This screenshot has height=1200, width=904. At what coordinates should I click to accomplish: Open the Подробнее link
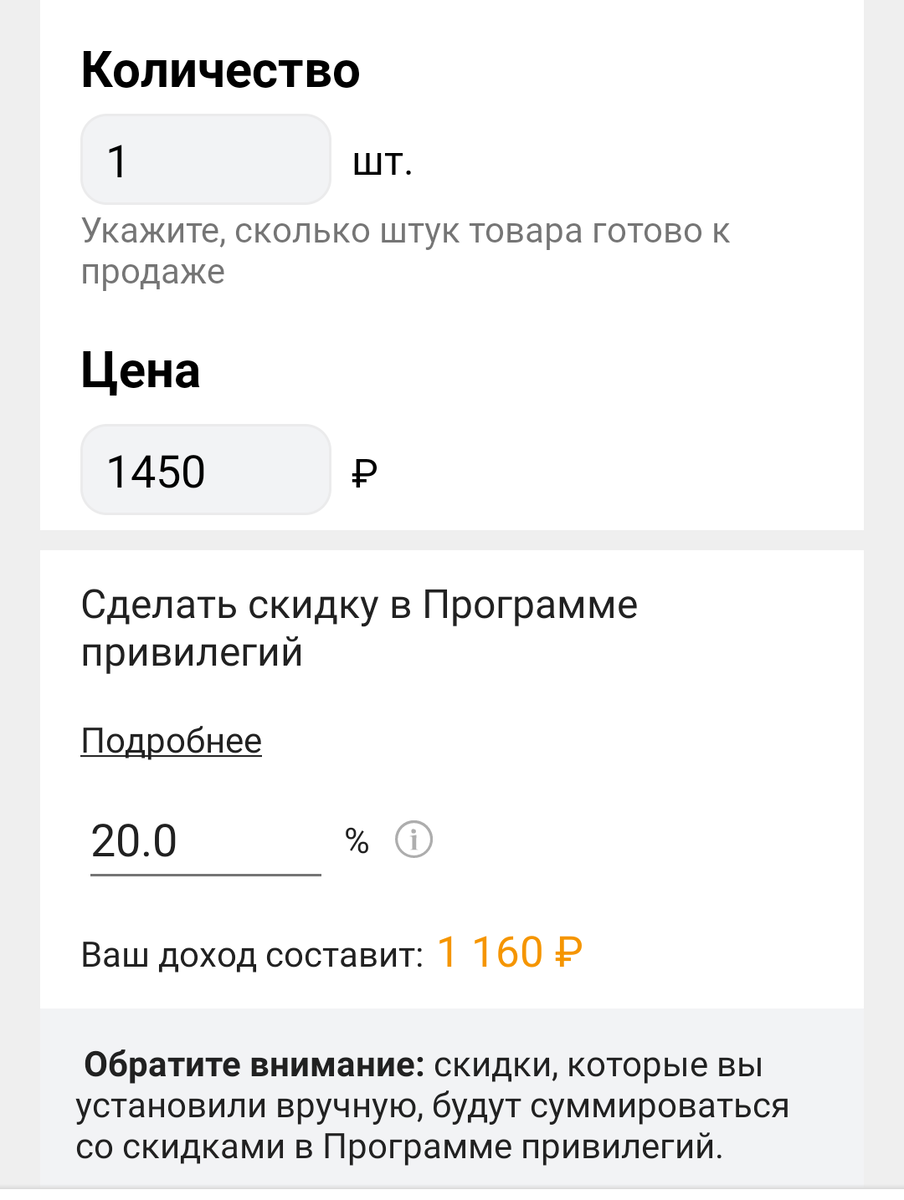[x=171, y=741]
